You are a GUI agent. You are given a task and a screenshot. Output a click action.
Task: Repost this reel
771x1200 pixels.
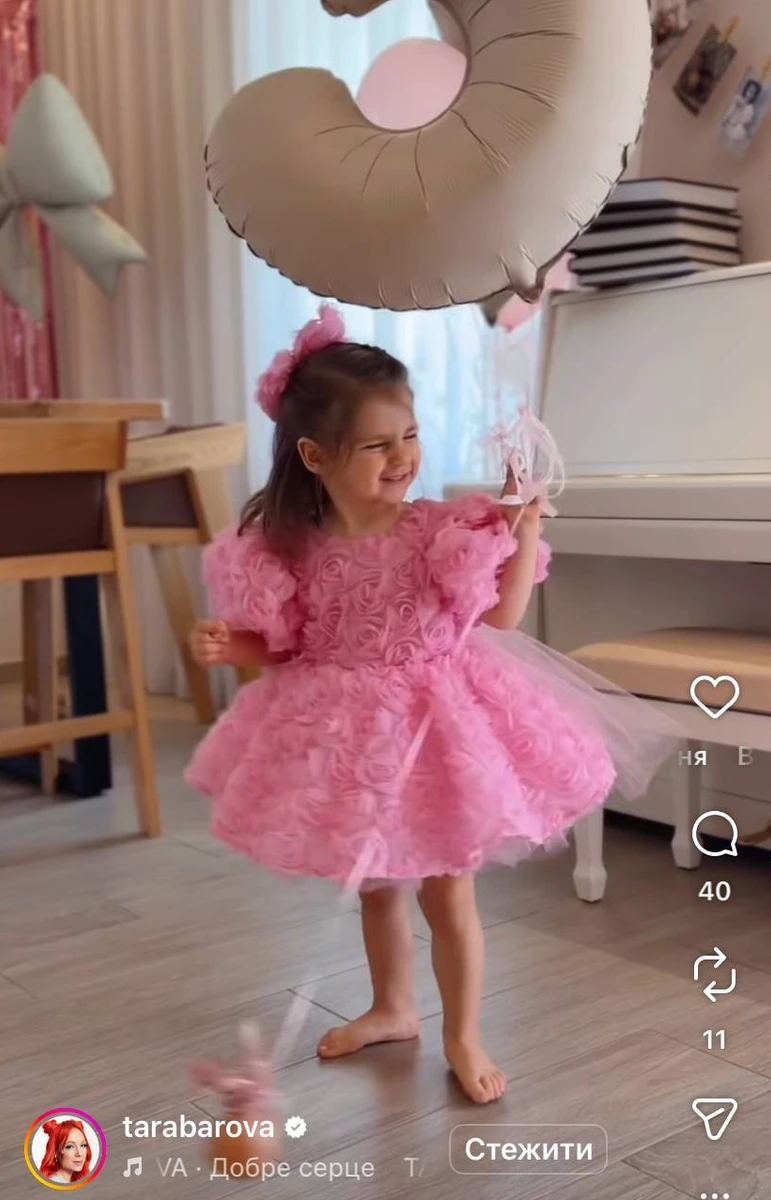714,975
